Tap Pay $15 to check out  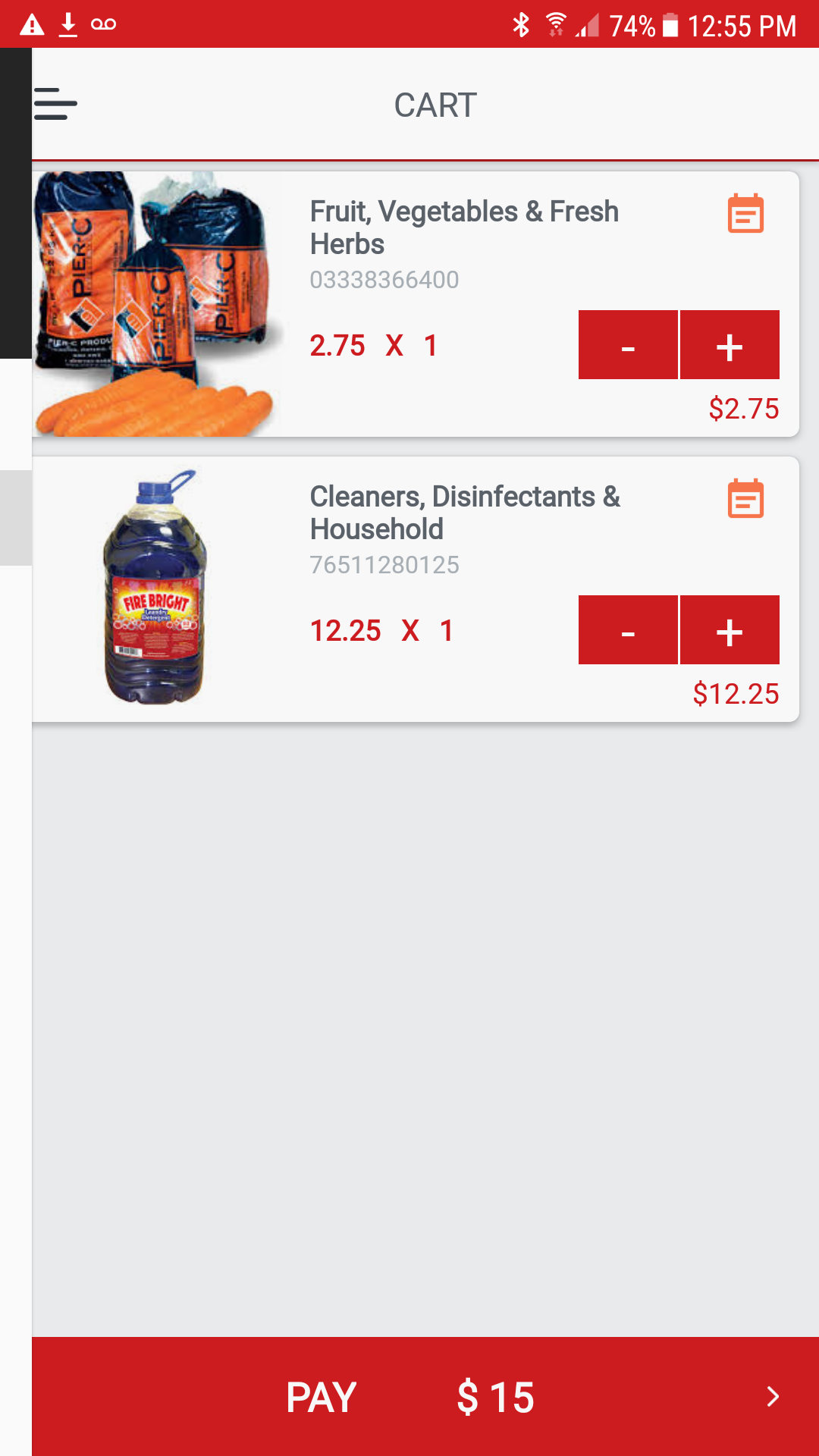tap(425, 1396)
